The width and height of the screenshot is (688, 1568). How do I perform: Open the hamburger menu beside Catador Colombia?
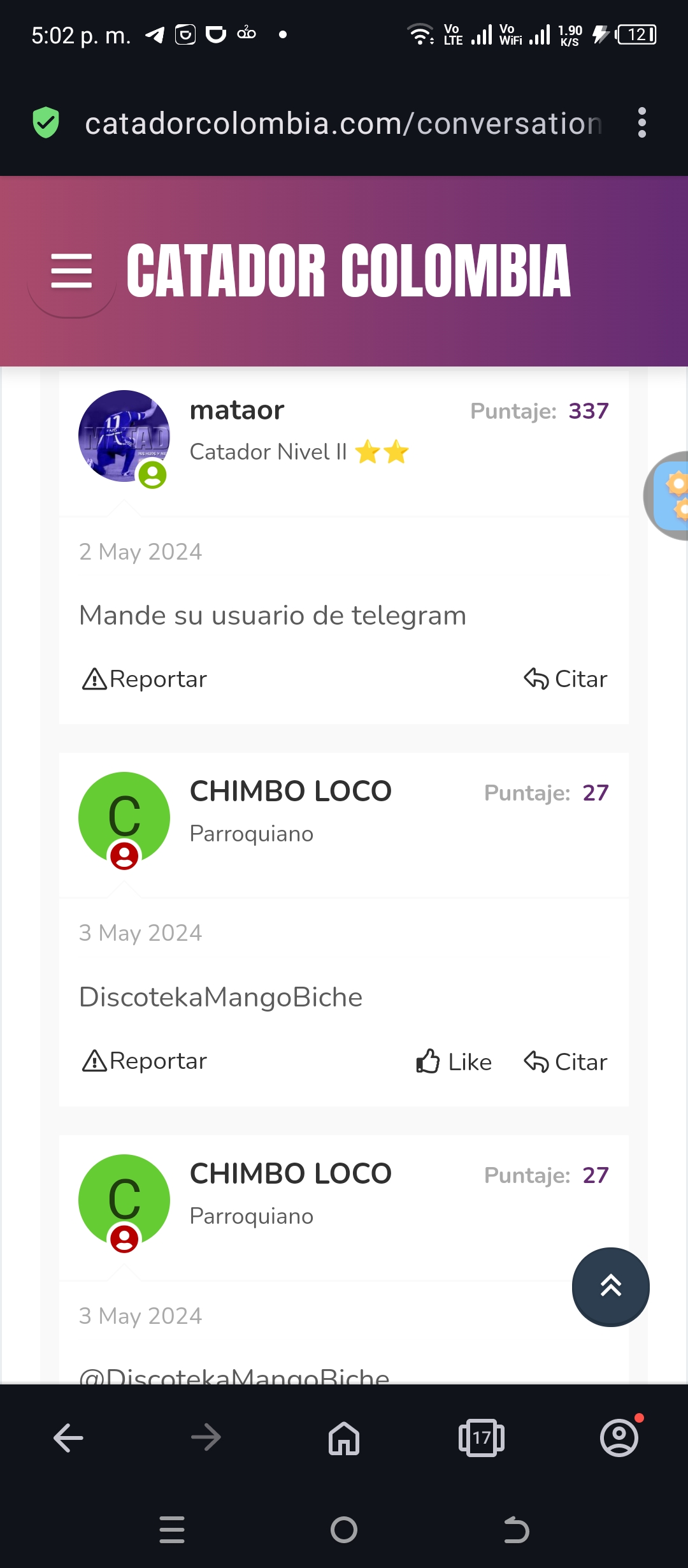pos(71,271)
